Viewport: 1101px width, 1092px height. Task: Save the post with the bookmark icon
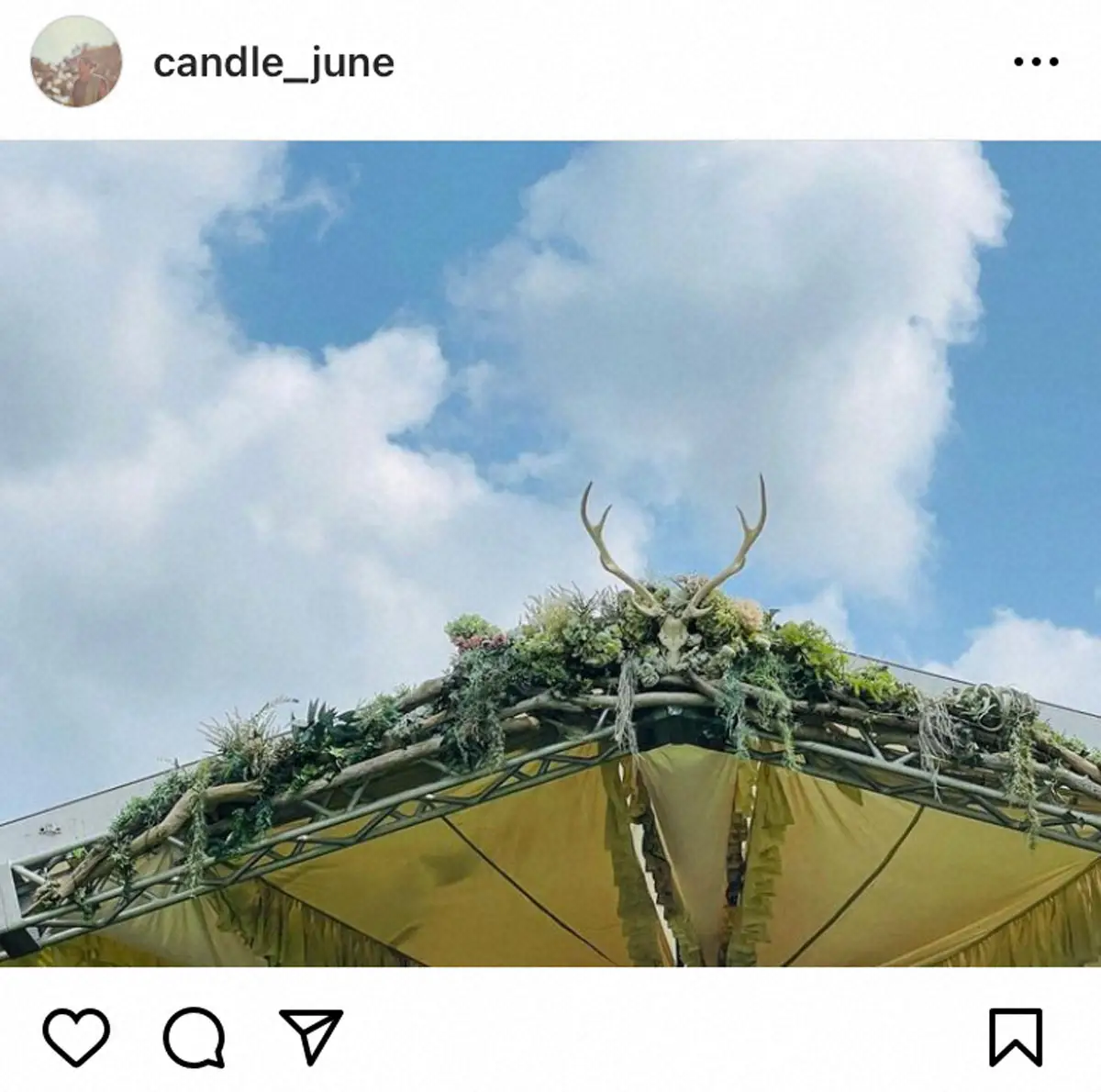(x=1016, y=1037)
